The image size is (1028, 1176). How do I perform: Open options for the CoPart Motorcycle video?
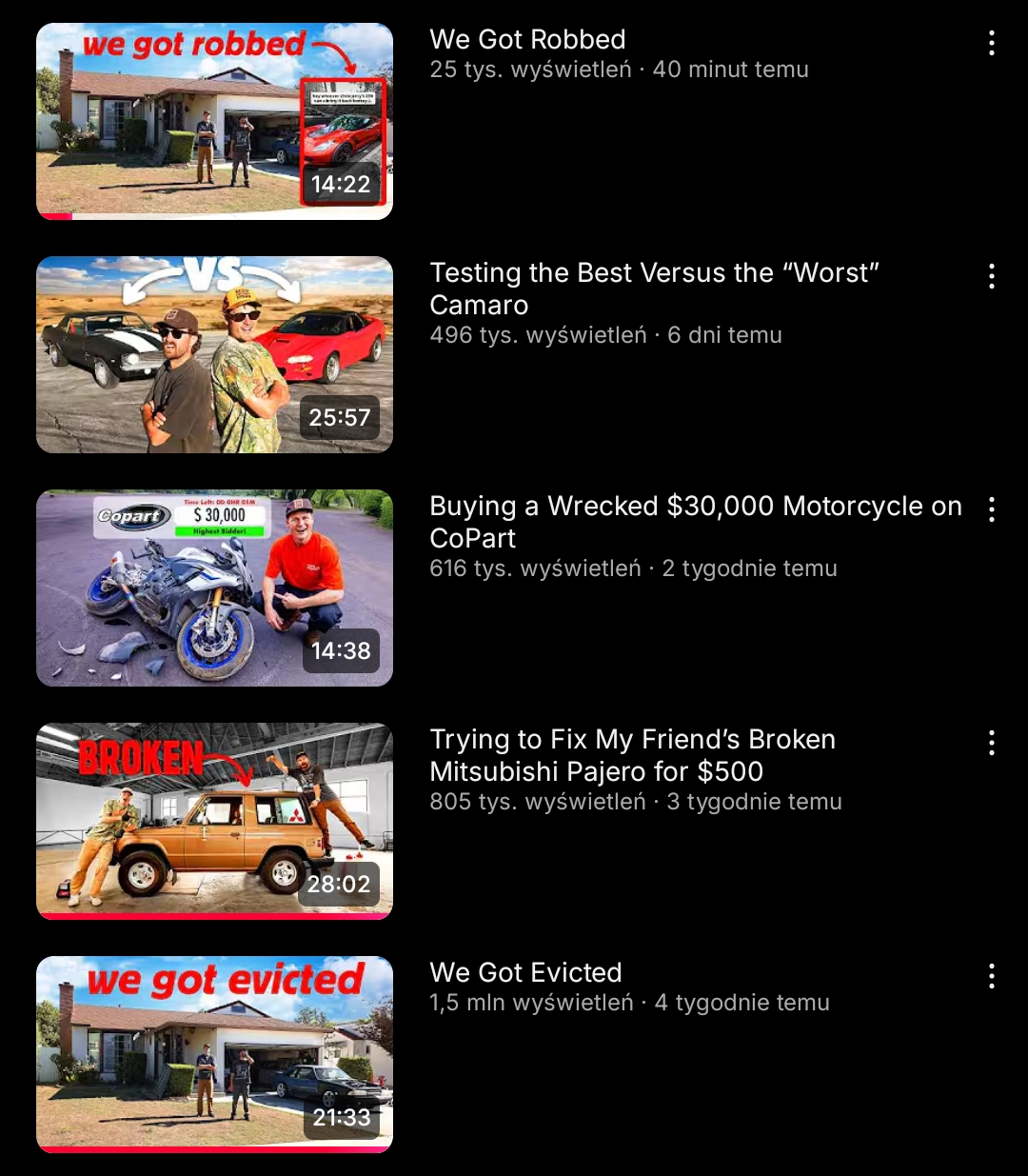[x=992, y=509]
